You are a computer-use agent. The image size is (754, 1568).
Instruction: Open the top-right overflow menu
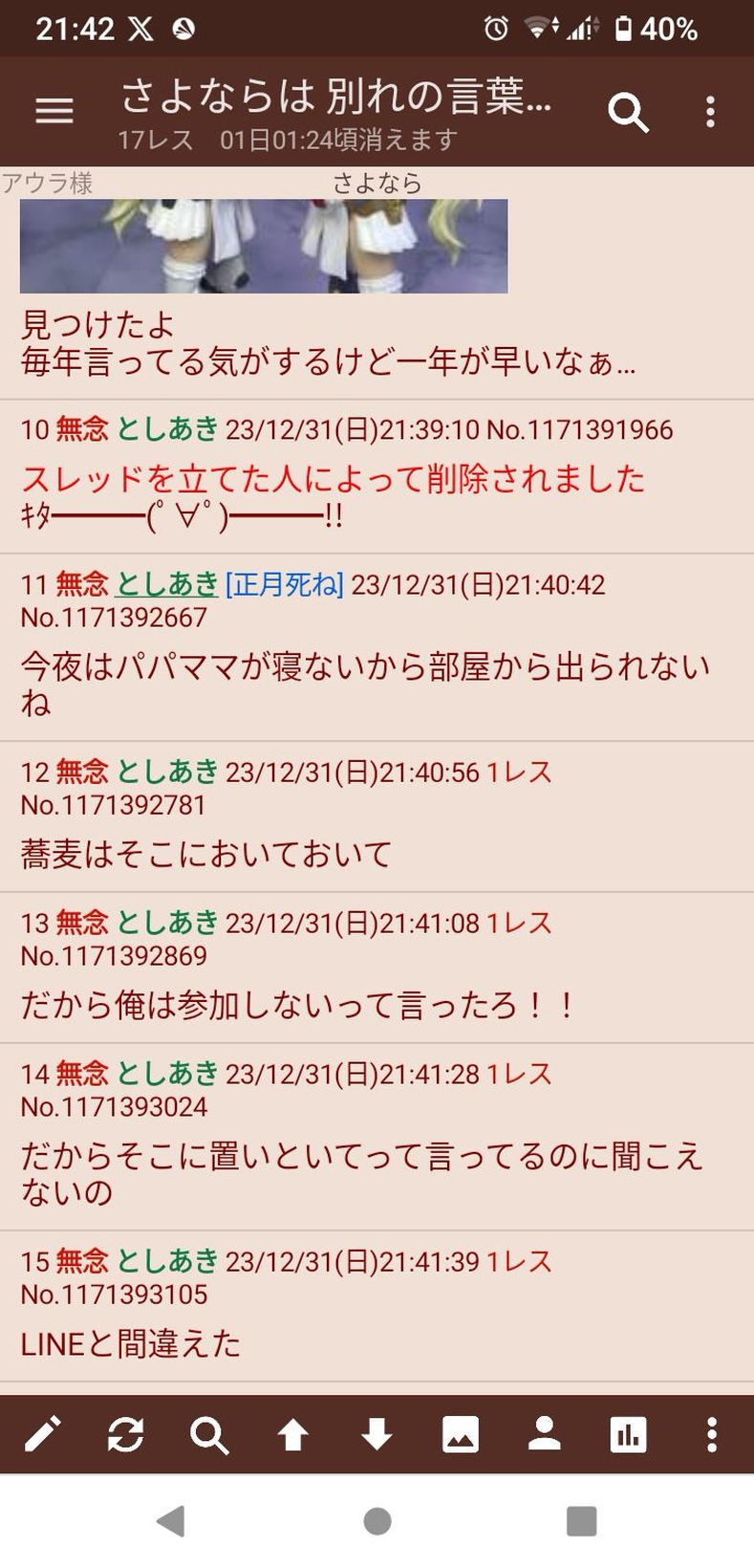pos(710,112)
